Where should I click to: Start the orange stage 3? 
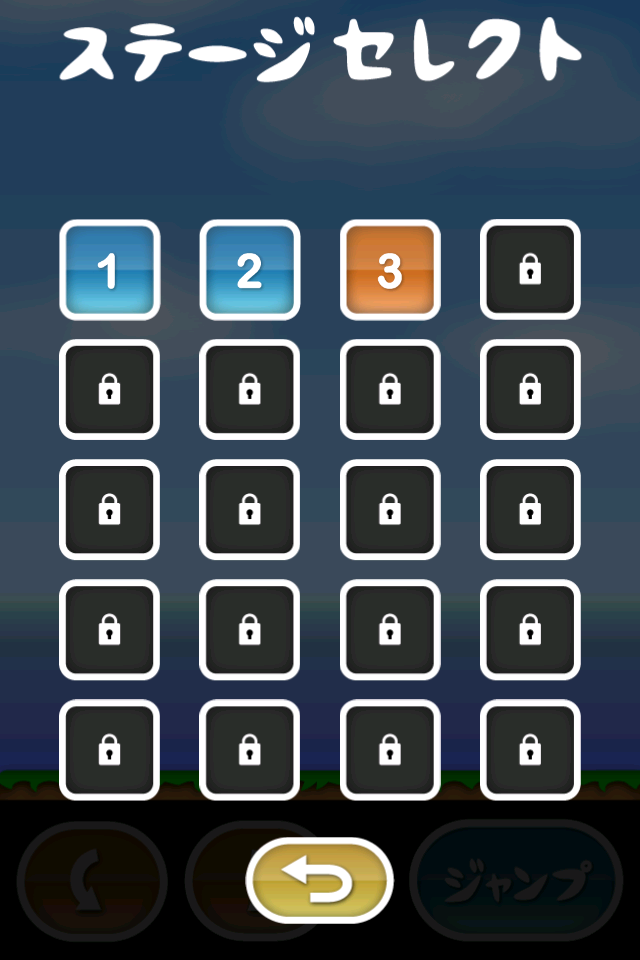pyautogui.click(x=389, y=270)
